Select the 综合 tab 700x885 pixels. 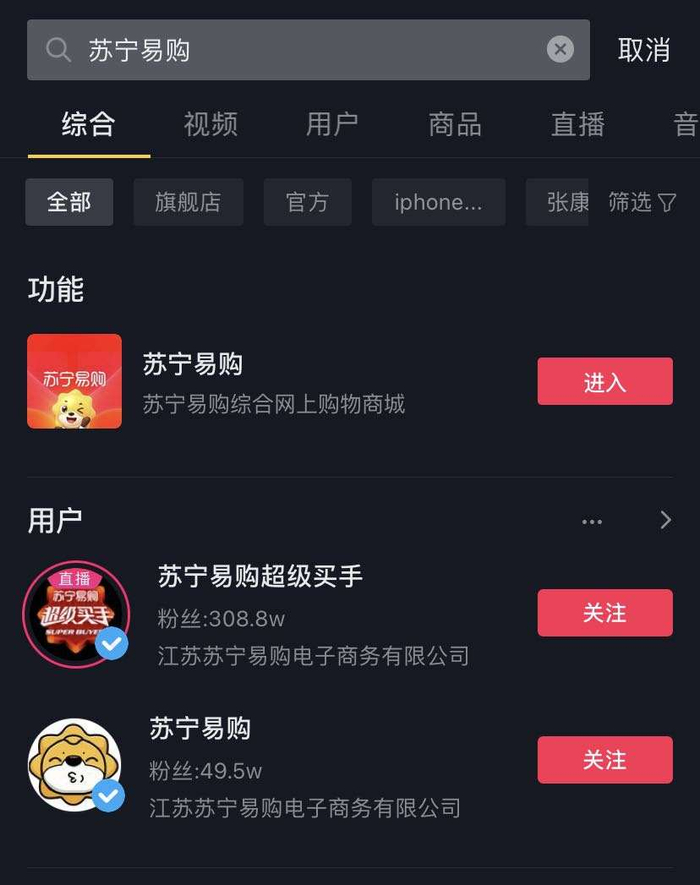coord(89,124)
